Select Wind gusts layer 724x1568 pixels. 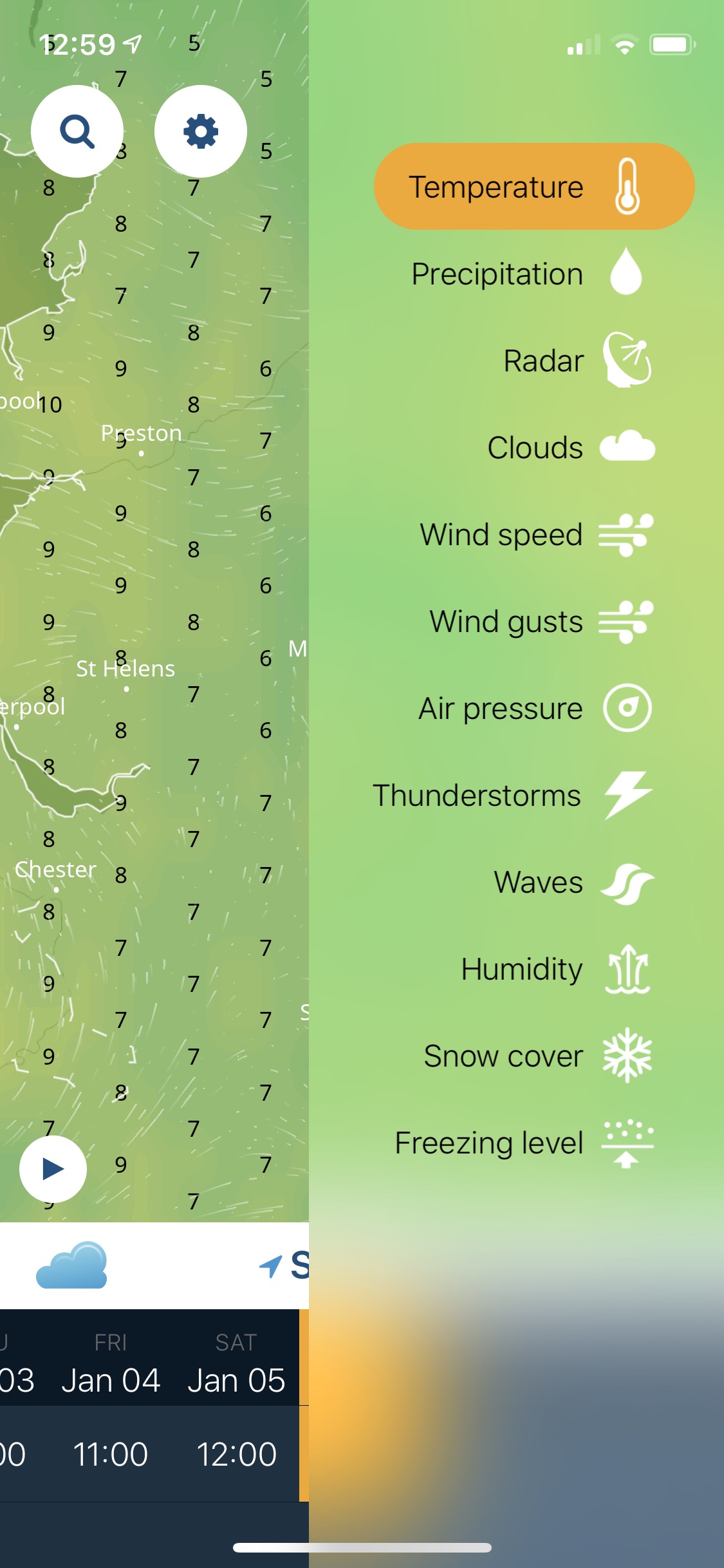(x=534, y=621)
